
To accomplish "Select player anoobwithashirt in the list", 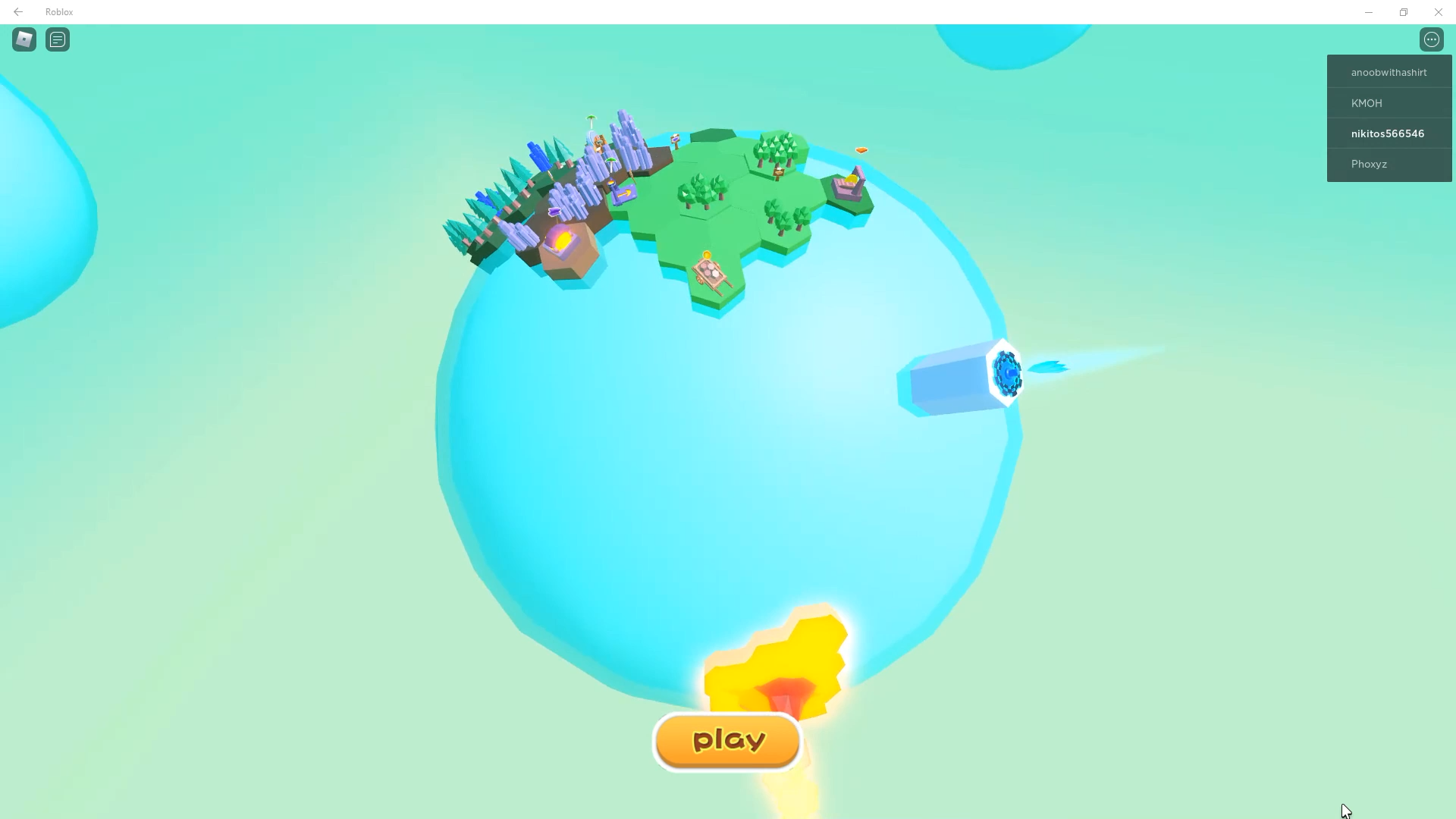I will tap(1389, 73).
